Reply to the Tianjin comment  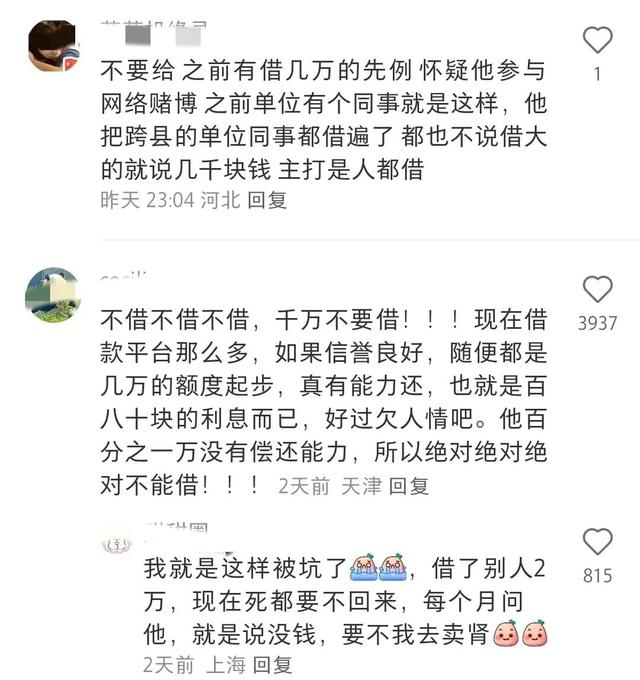(409, 486)
